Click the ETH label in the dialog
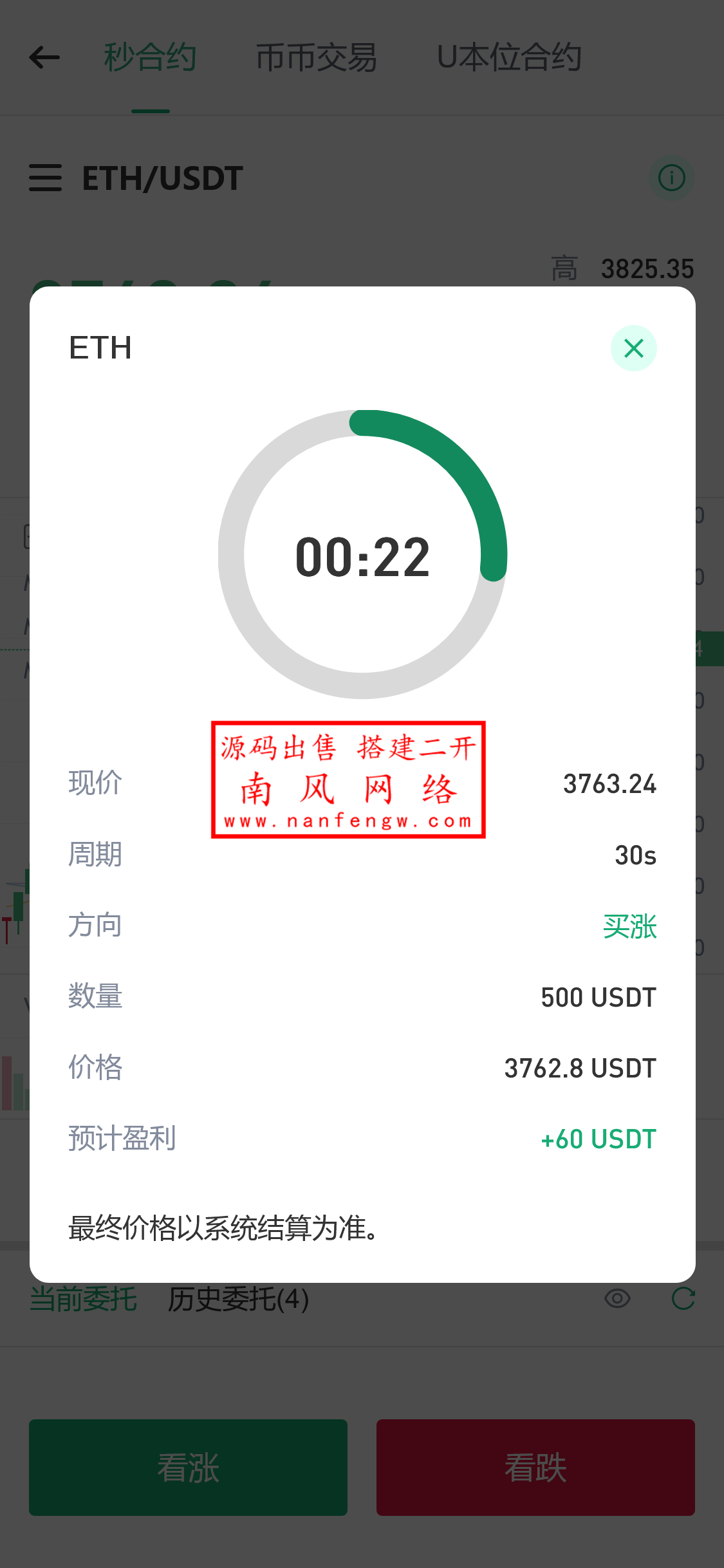 (100, 348)
